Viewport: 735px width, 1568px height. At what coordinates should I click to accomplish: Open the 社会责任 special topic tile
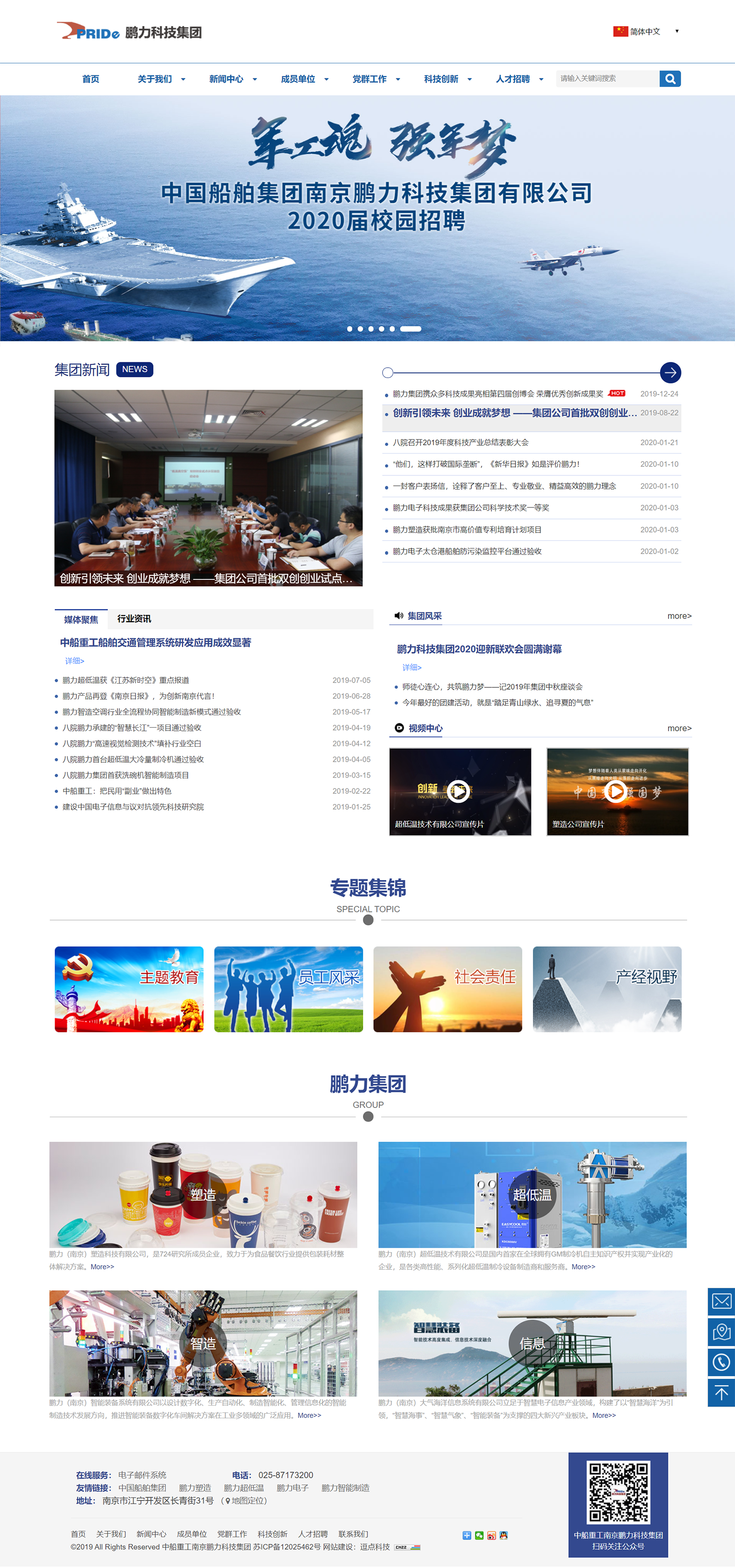[x=447, y=989]
